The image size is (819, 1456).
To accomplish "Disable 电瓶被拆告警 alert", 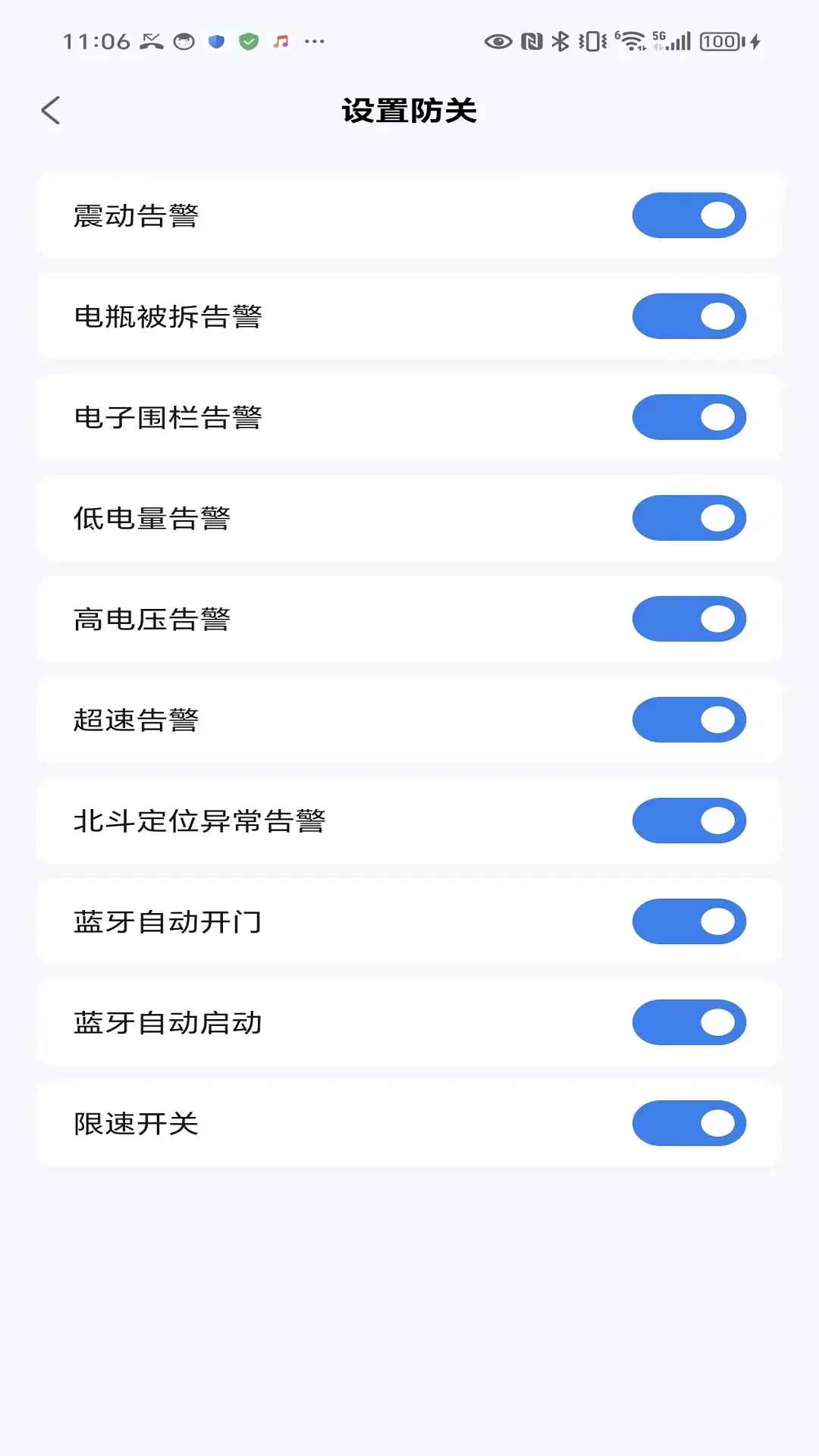I will tap(689, 316).
